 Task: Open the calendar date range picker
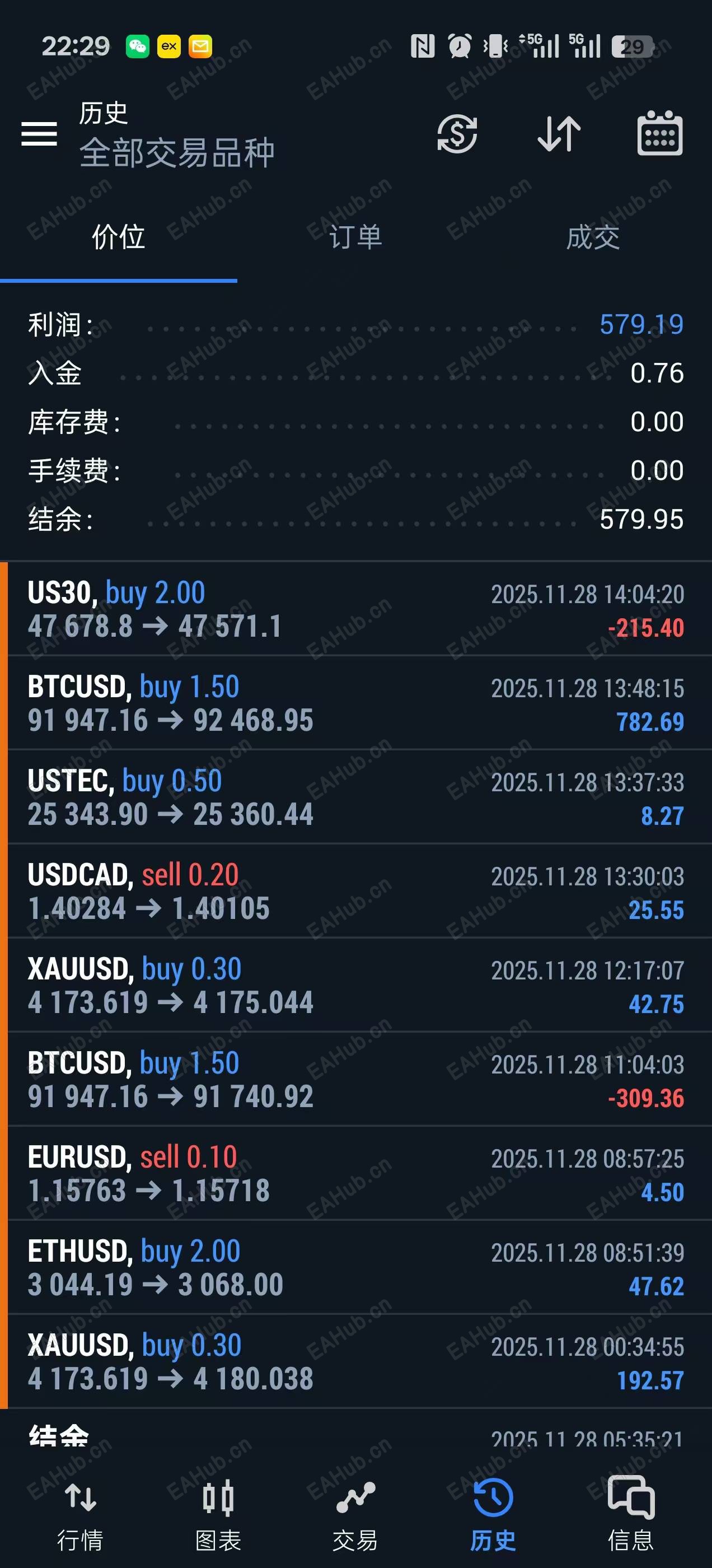click(660, 133)
